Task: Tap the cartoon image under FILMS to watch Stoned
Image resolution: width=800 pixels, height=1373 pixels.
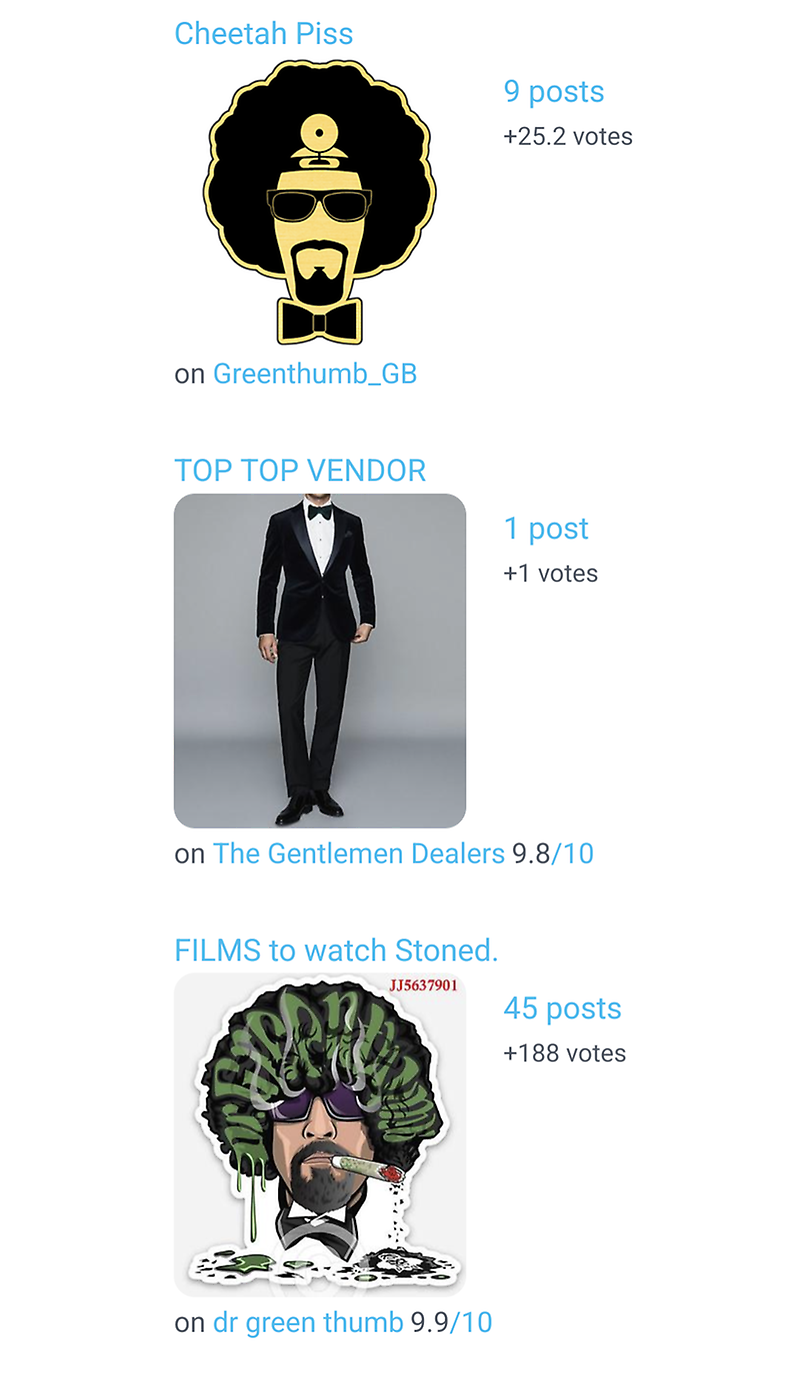Action: (x=320, y=1135)
